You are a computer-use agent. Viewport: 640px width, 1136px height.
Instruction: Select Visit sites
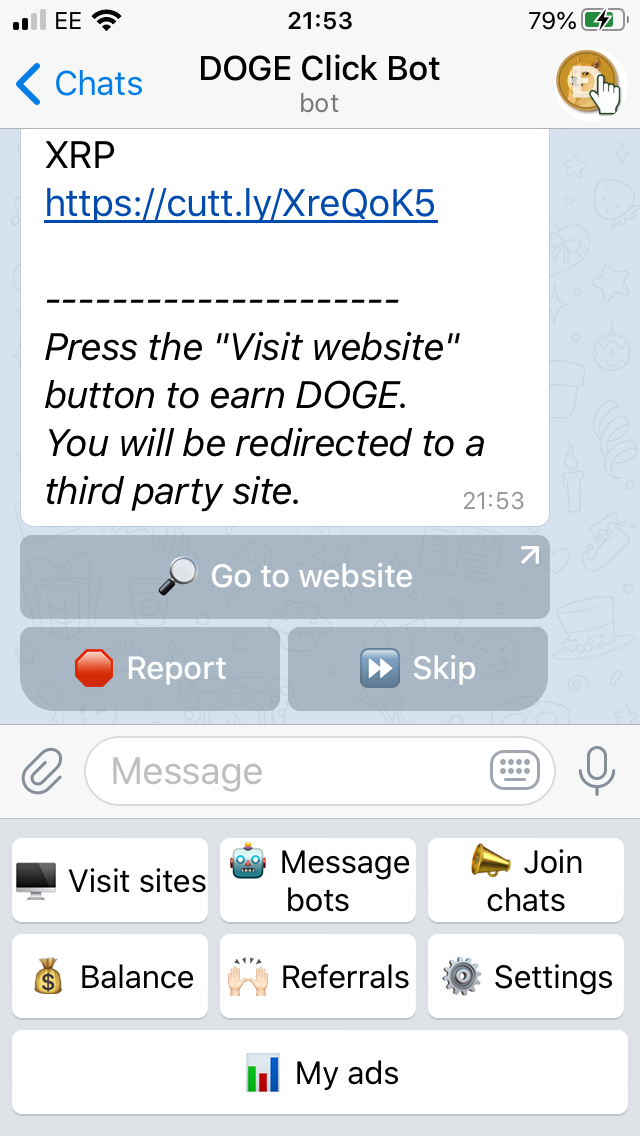coord(110,880)
